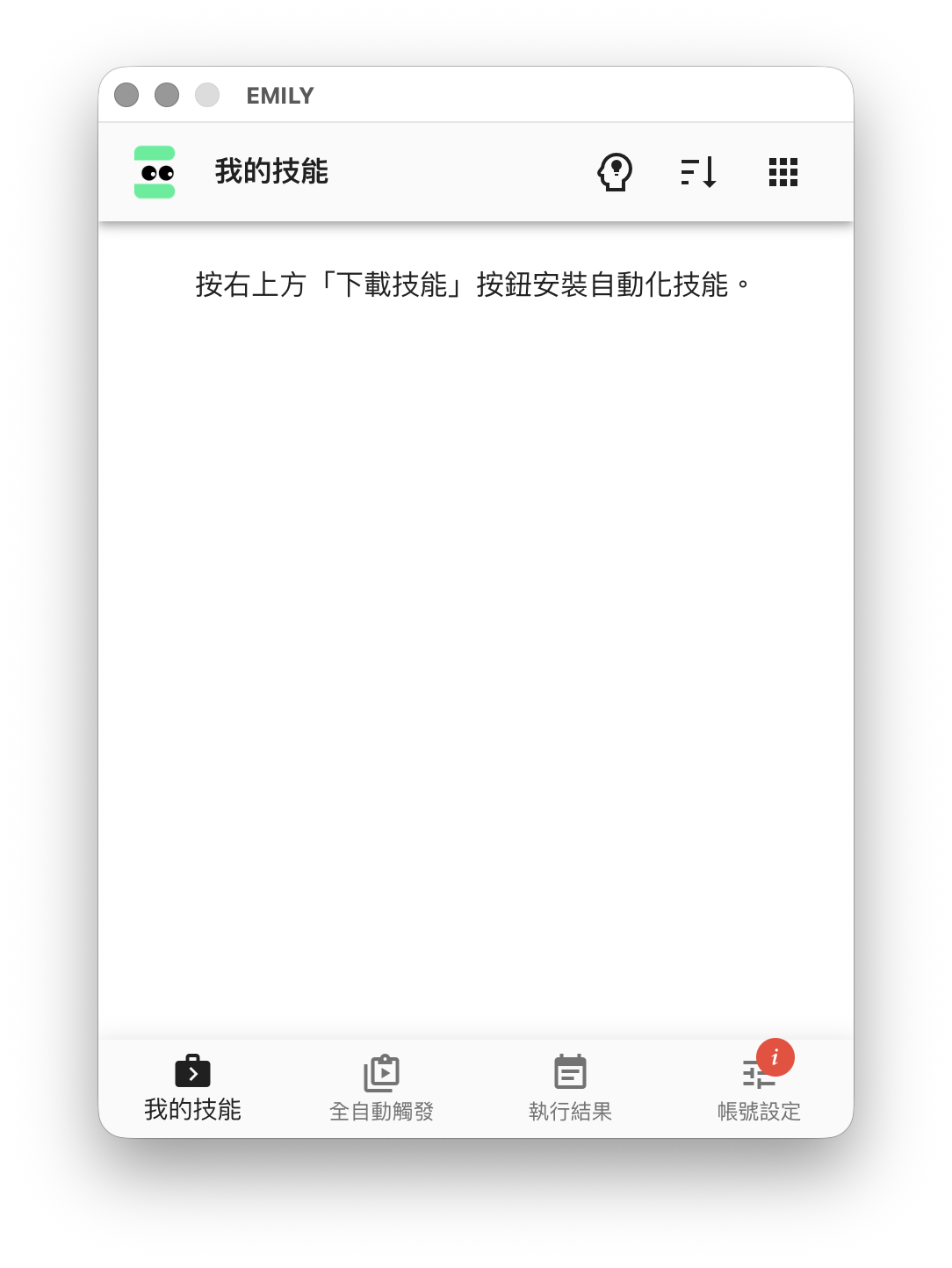The image size is (952, 1268).
Task: Switch to the grid view layout
Action: click(x=783, y=172)
